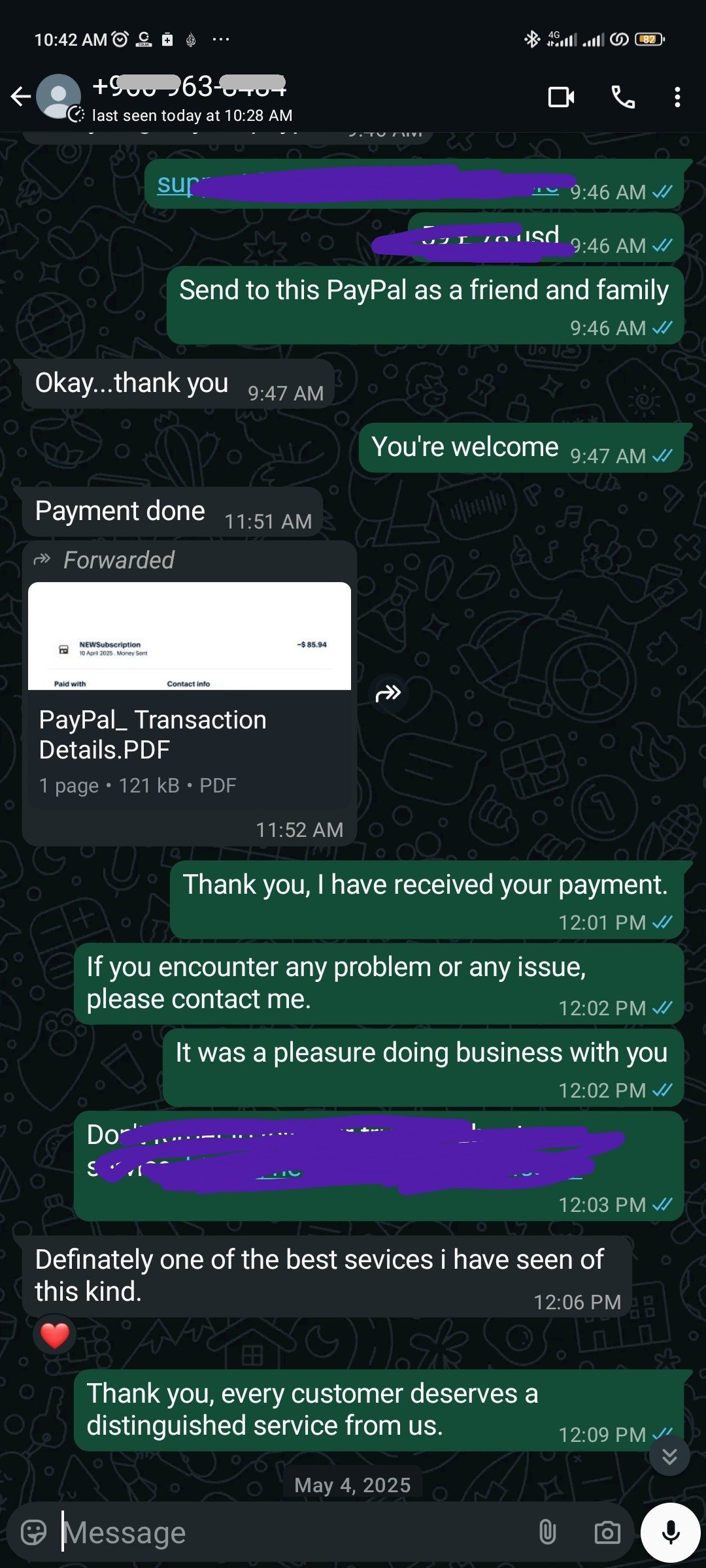The width and height of the screenshot is (706, 1568).
Task: Open the emoji picker in message bar
Action: pyautogui.click(x=36, y=1531)
